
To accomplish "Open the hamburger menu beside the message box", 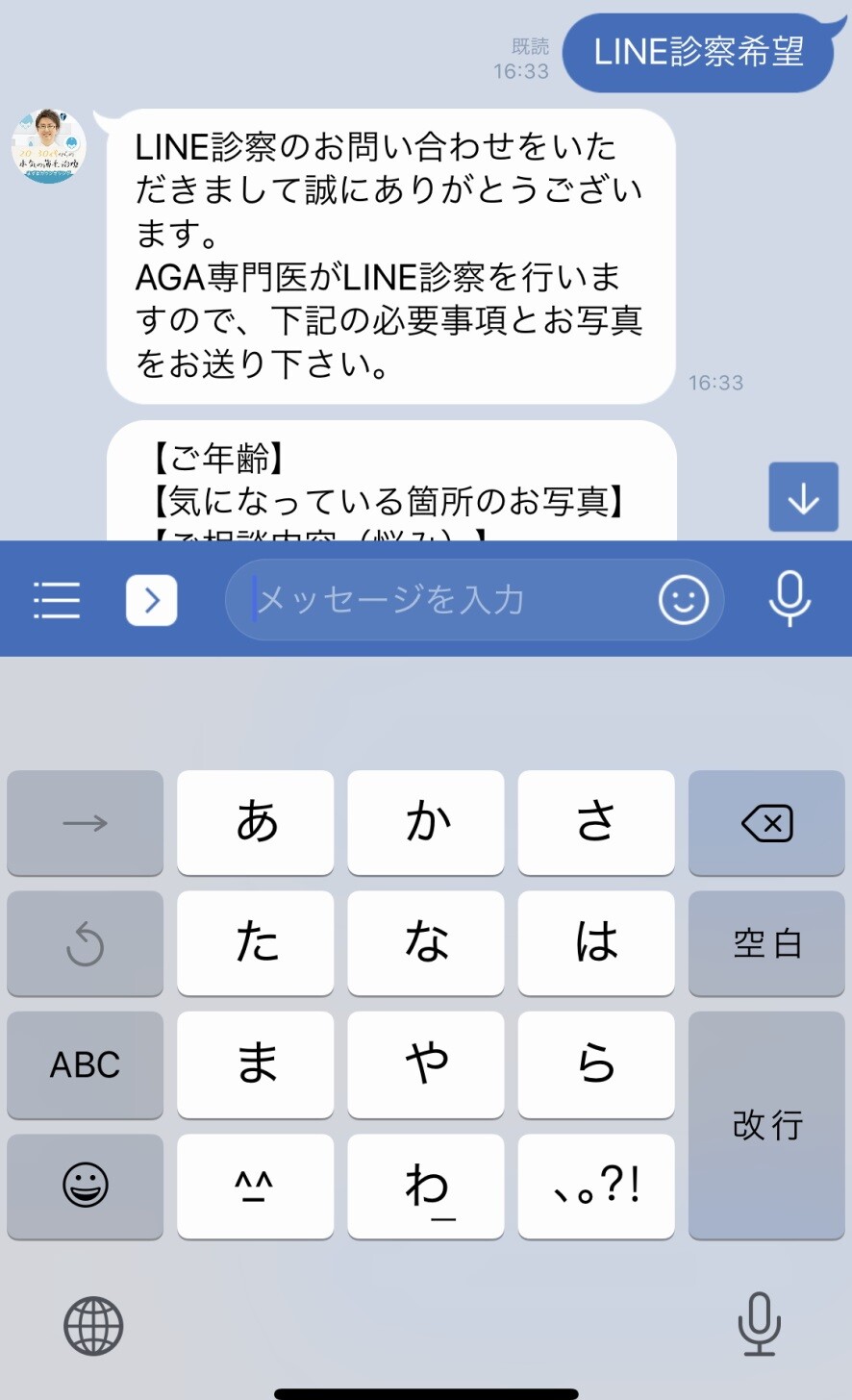I will pyautogui.click(x=57, y=600).
